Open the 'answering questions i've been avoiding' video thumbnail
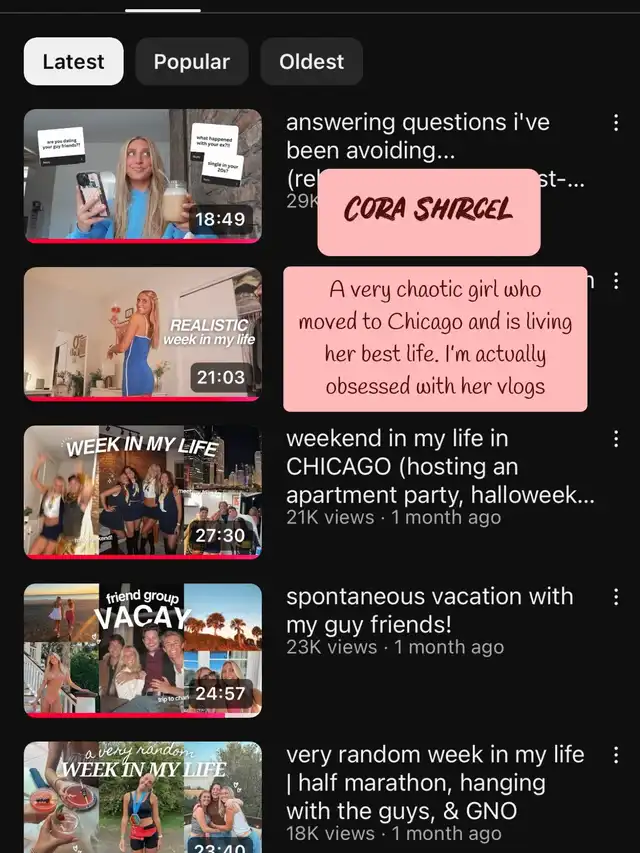640x853 pixels. click(x=143, y=175)
